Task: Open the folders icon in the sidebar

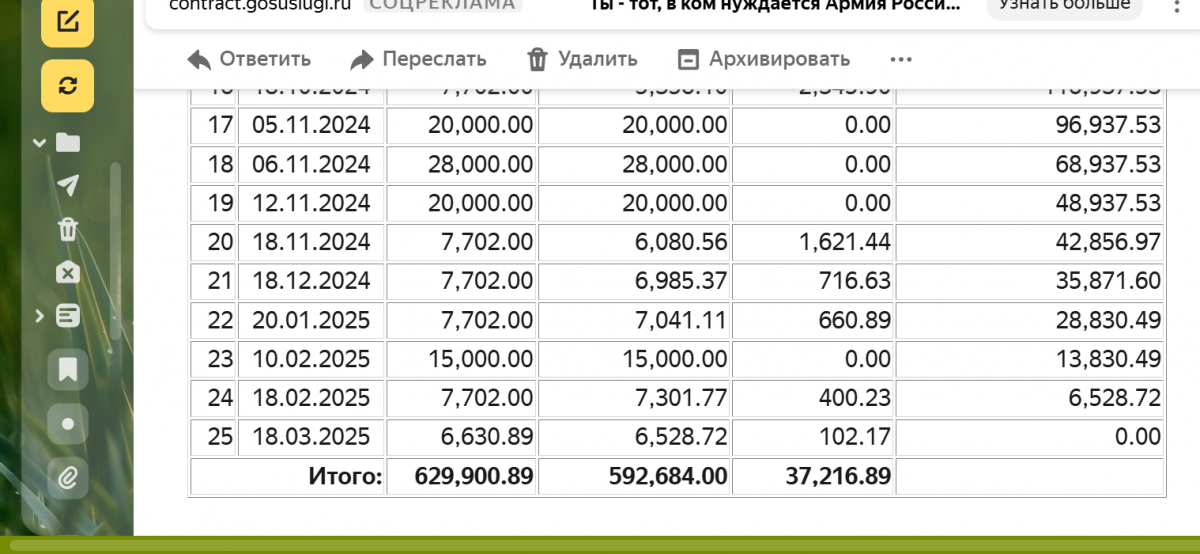Action: [68, 142]
